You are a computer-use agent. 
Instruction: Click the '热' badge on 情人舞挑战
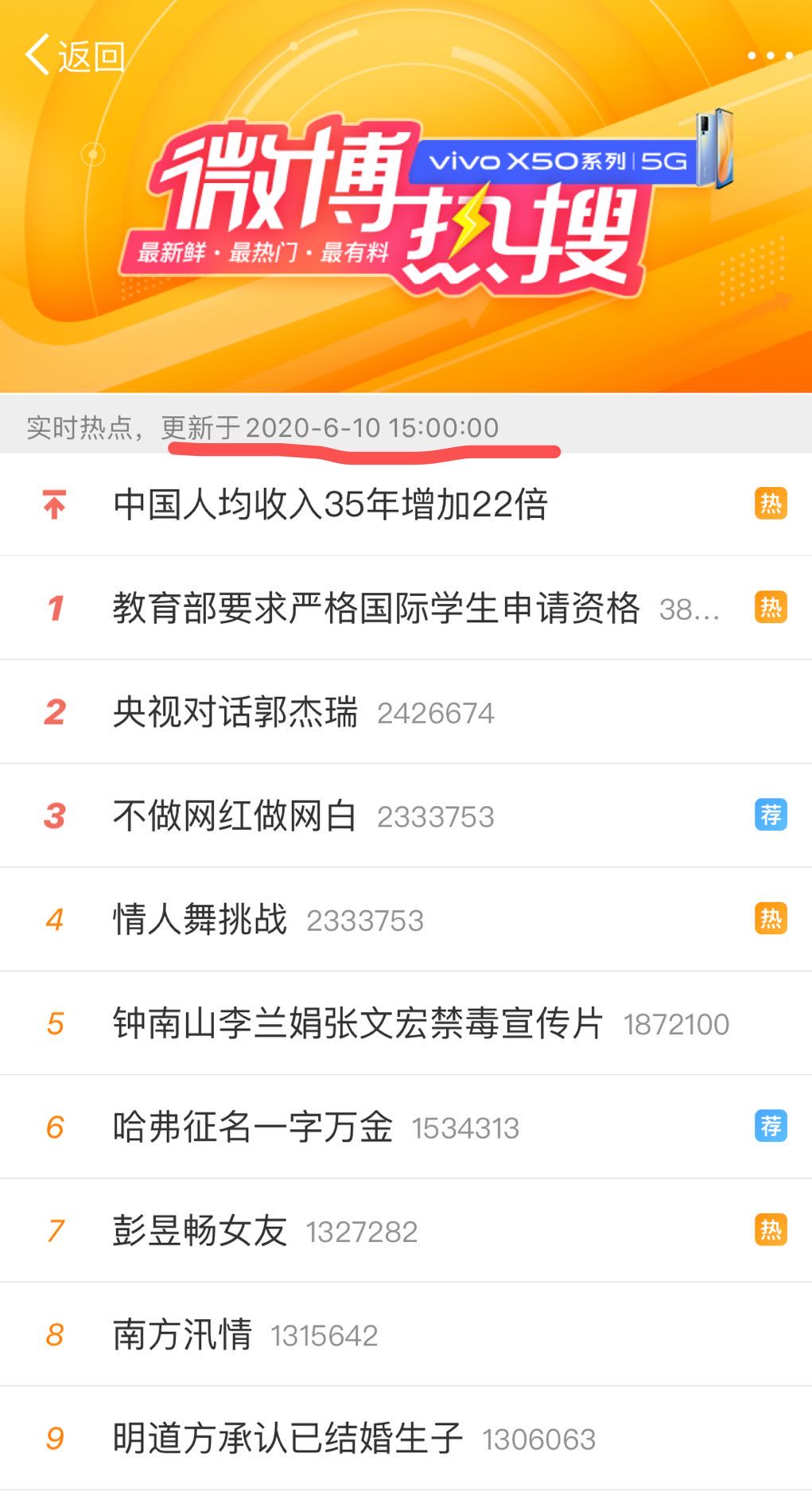click(771, 919)
